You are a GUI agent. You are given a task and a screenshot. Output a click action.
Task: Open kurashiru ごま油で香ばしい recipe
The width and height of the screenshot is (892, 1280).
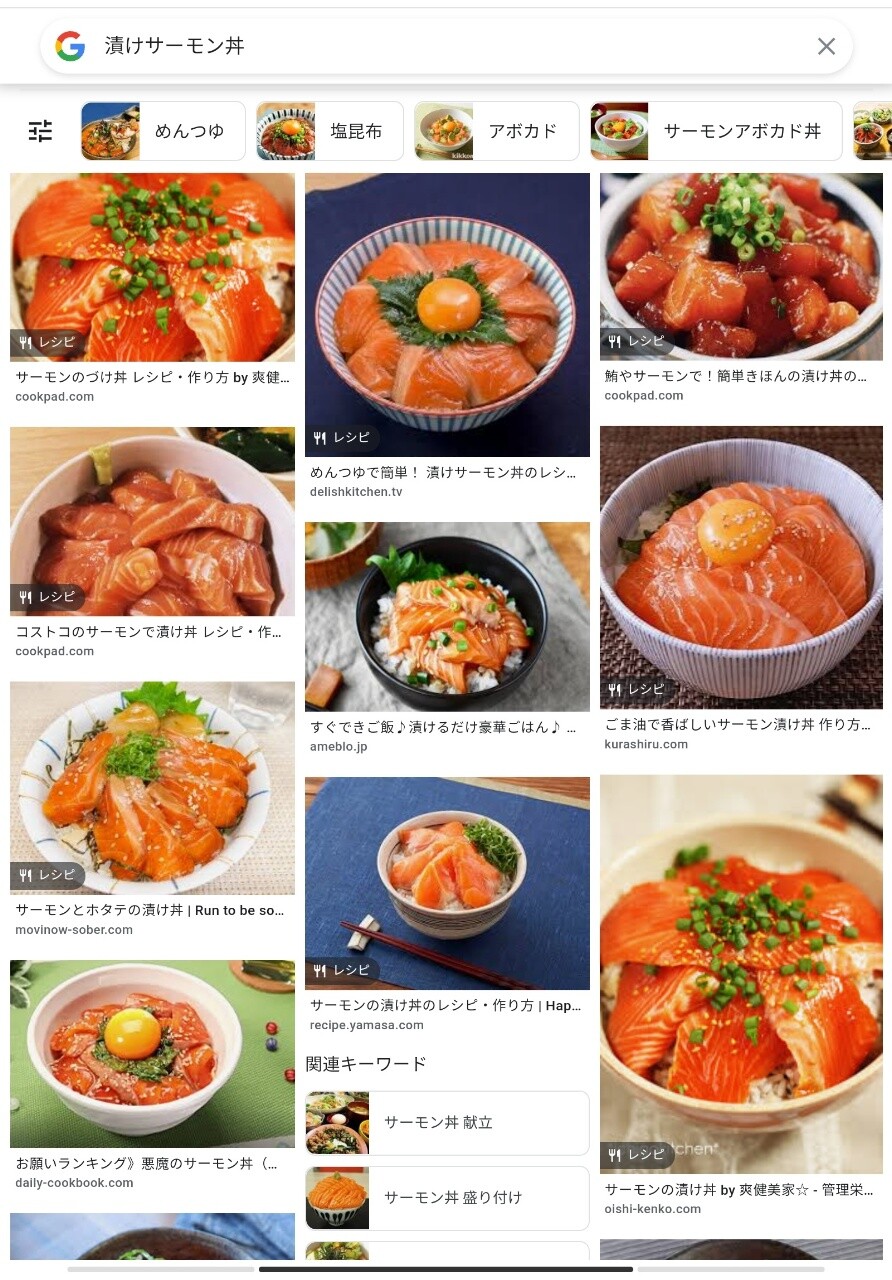741,567
